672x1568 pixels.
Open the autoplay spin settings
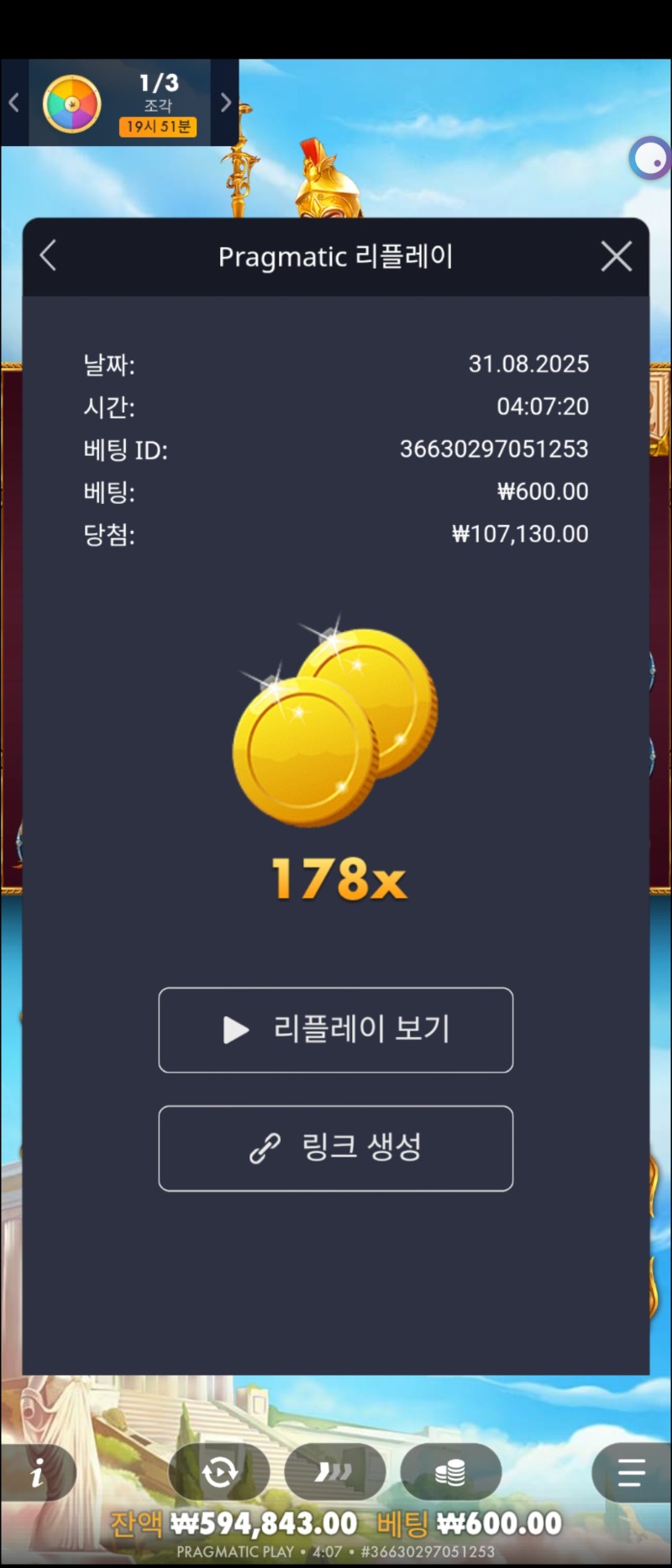tap(219, 1472)
